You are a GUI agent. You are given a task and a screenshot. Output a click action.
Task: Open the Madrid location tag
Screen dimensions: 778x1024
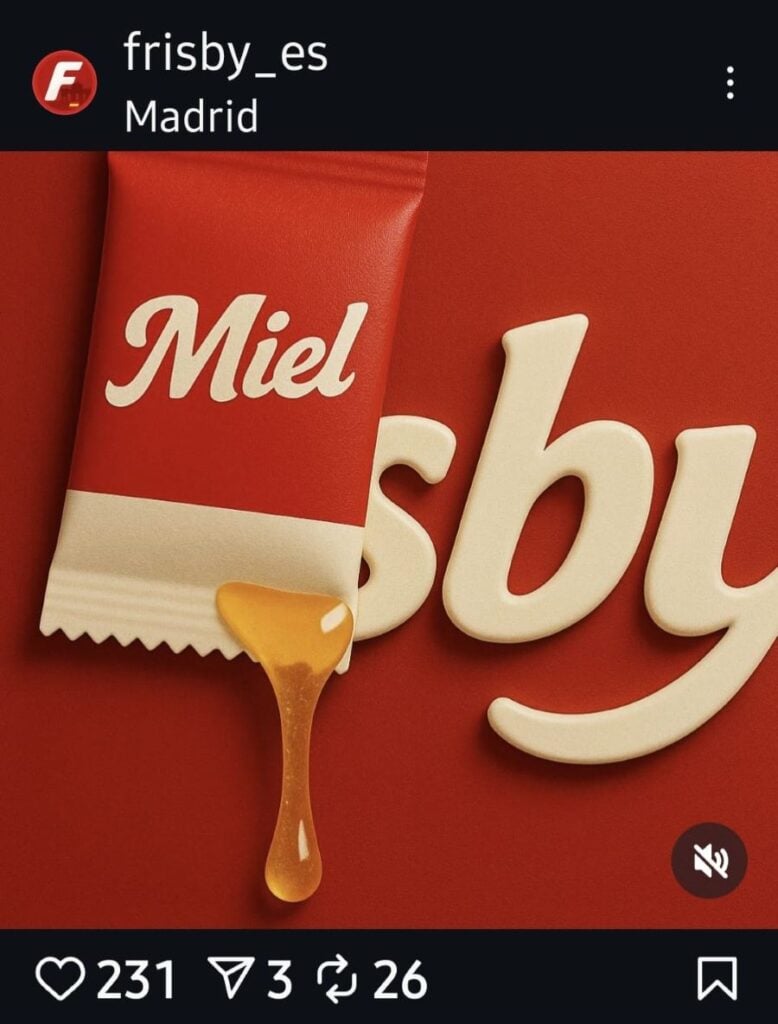coord(191,117)
